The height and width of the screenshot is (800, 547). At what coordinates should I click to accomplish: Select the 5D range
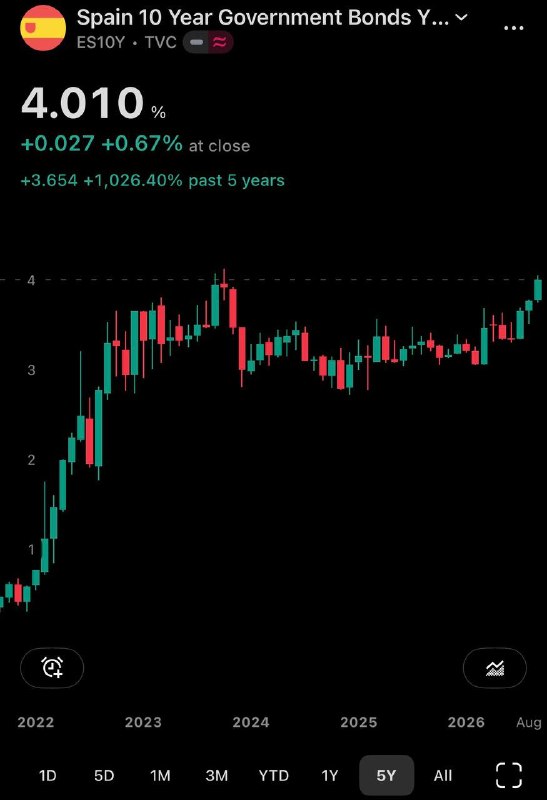[x=104, y=776]
